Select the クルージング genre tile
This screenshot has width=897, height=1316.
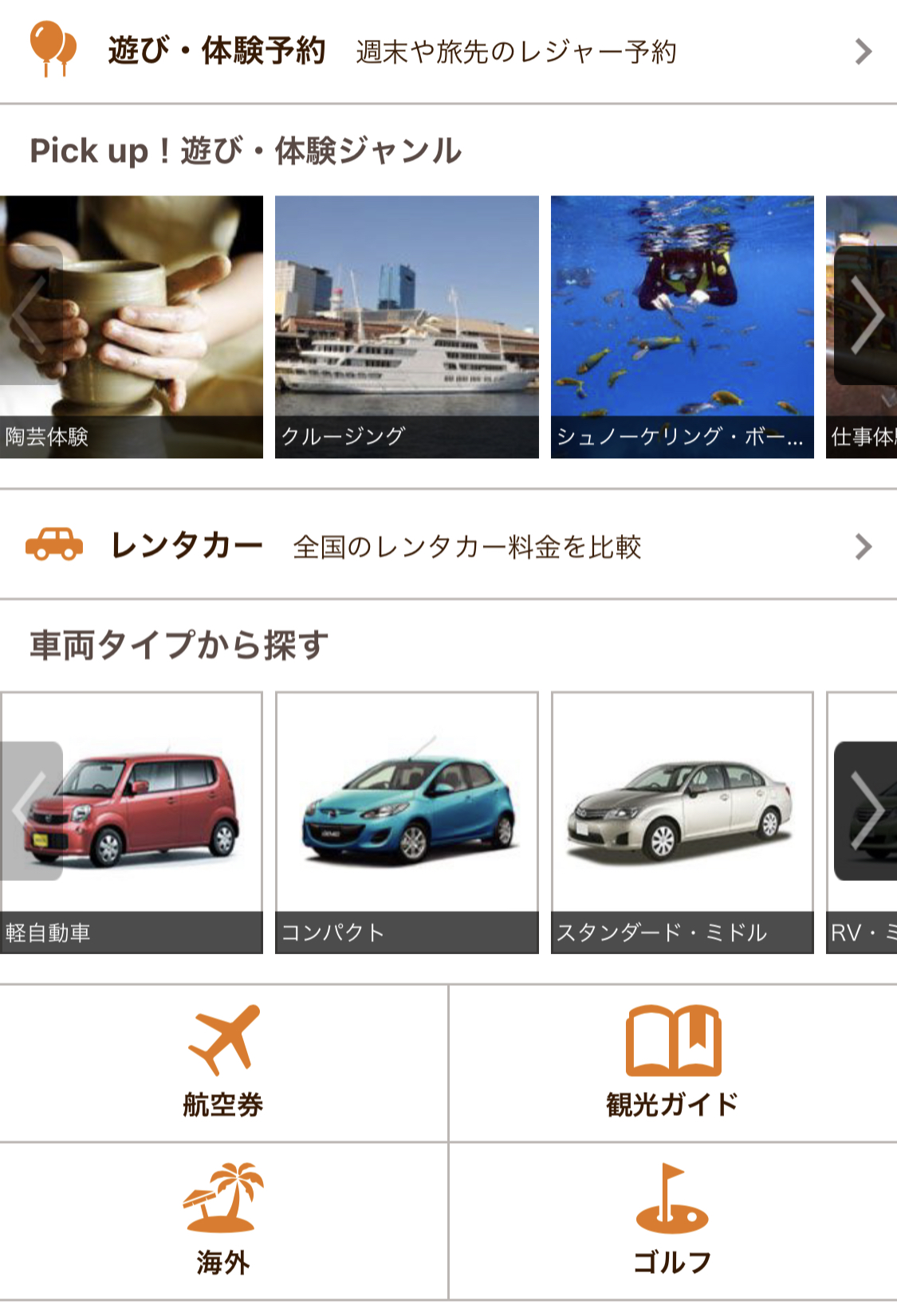407,327
